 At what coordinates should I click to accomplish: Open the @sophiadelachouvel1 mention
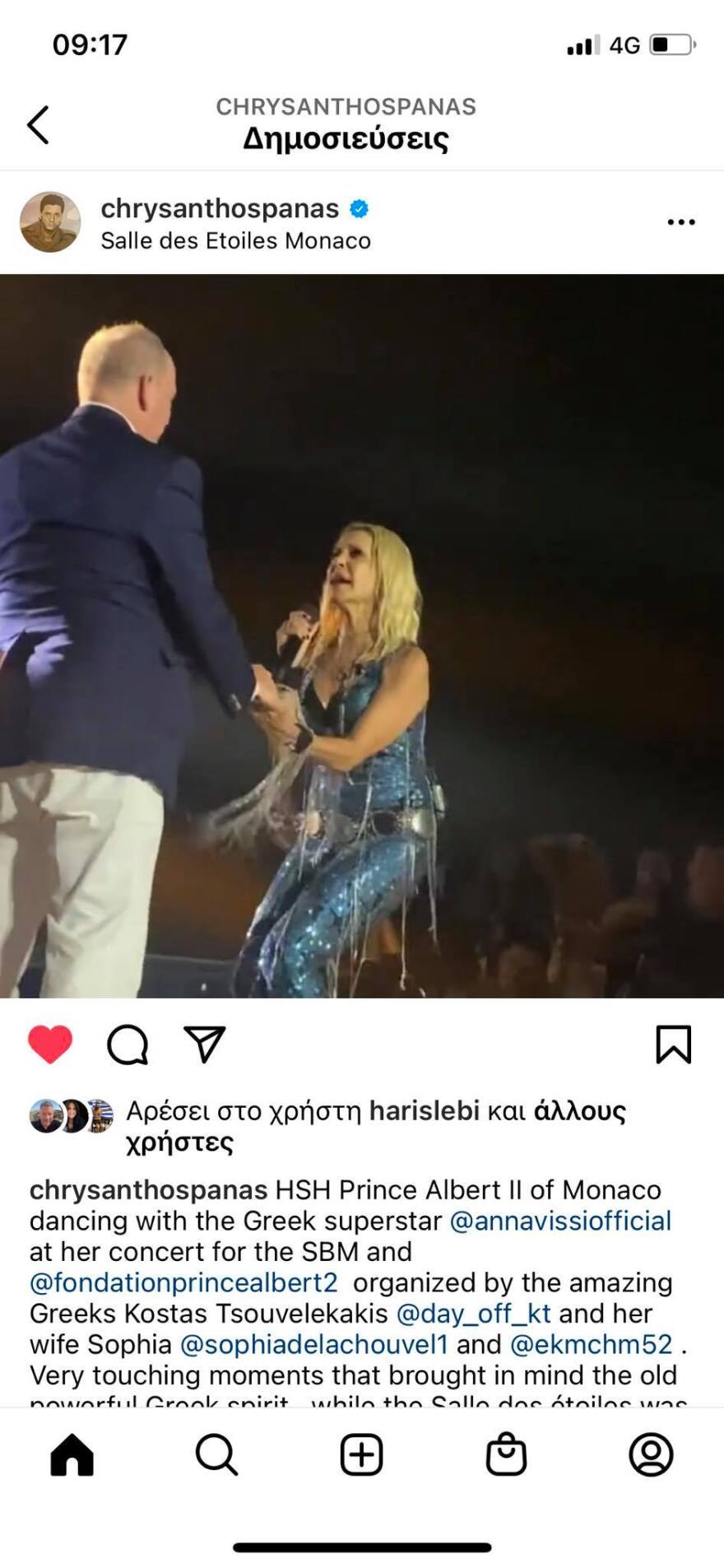(x=313, y=1344)
